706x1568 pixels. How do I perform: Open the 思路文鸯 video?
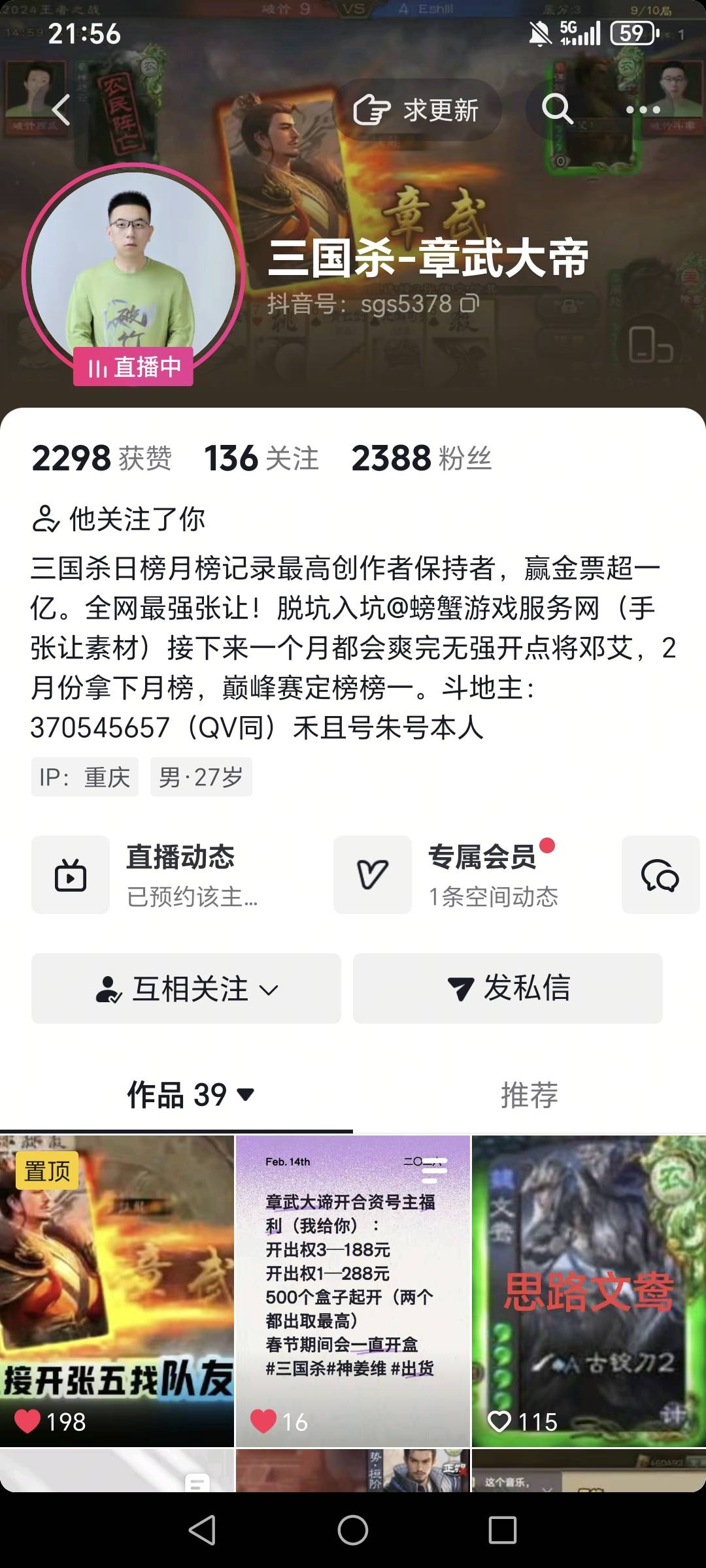pos(589,1290)
